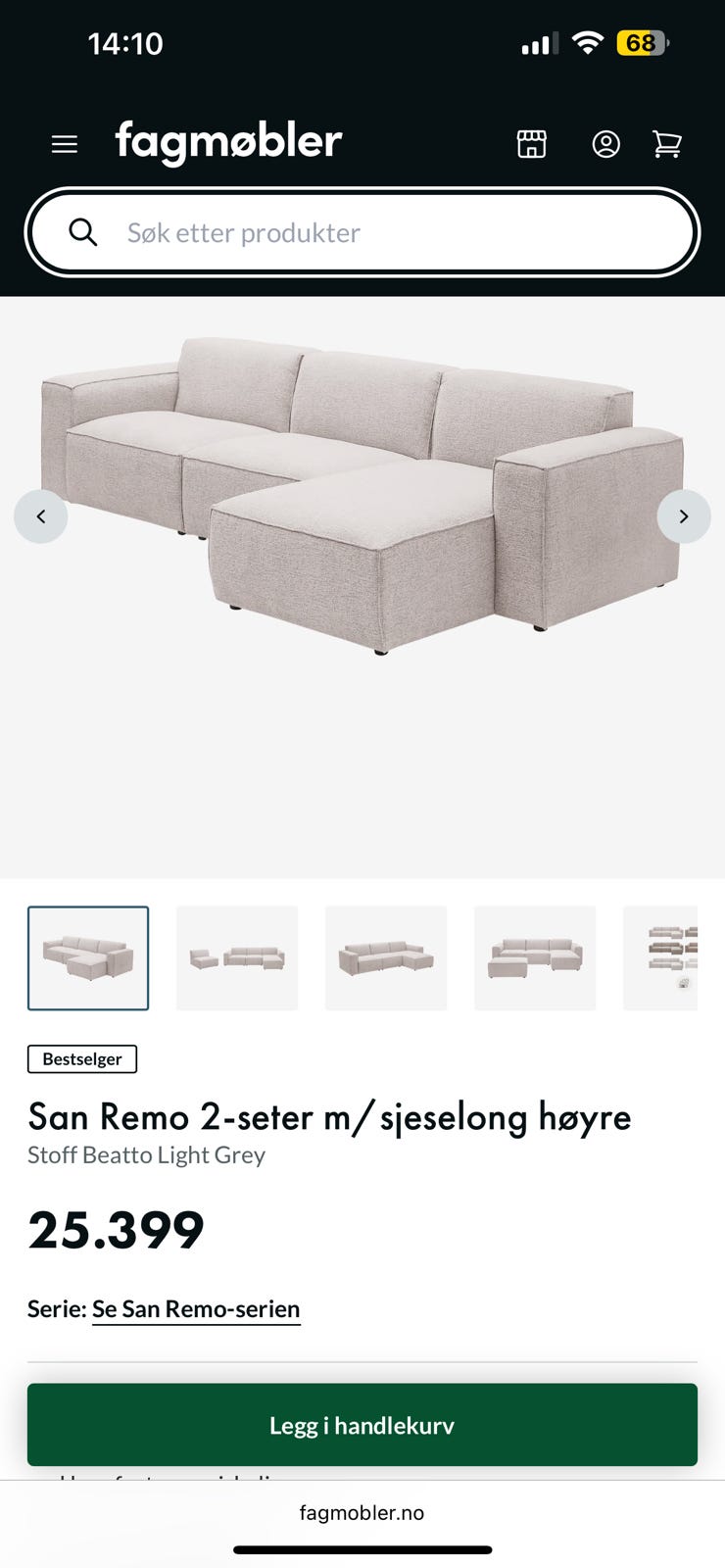The width and height of the screenshot is (725, 1568).
Task: Open the Se San Remo-serien link
Action: (196, 1309)
